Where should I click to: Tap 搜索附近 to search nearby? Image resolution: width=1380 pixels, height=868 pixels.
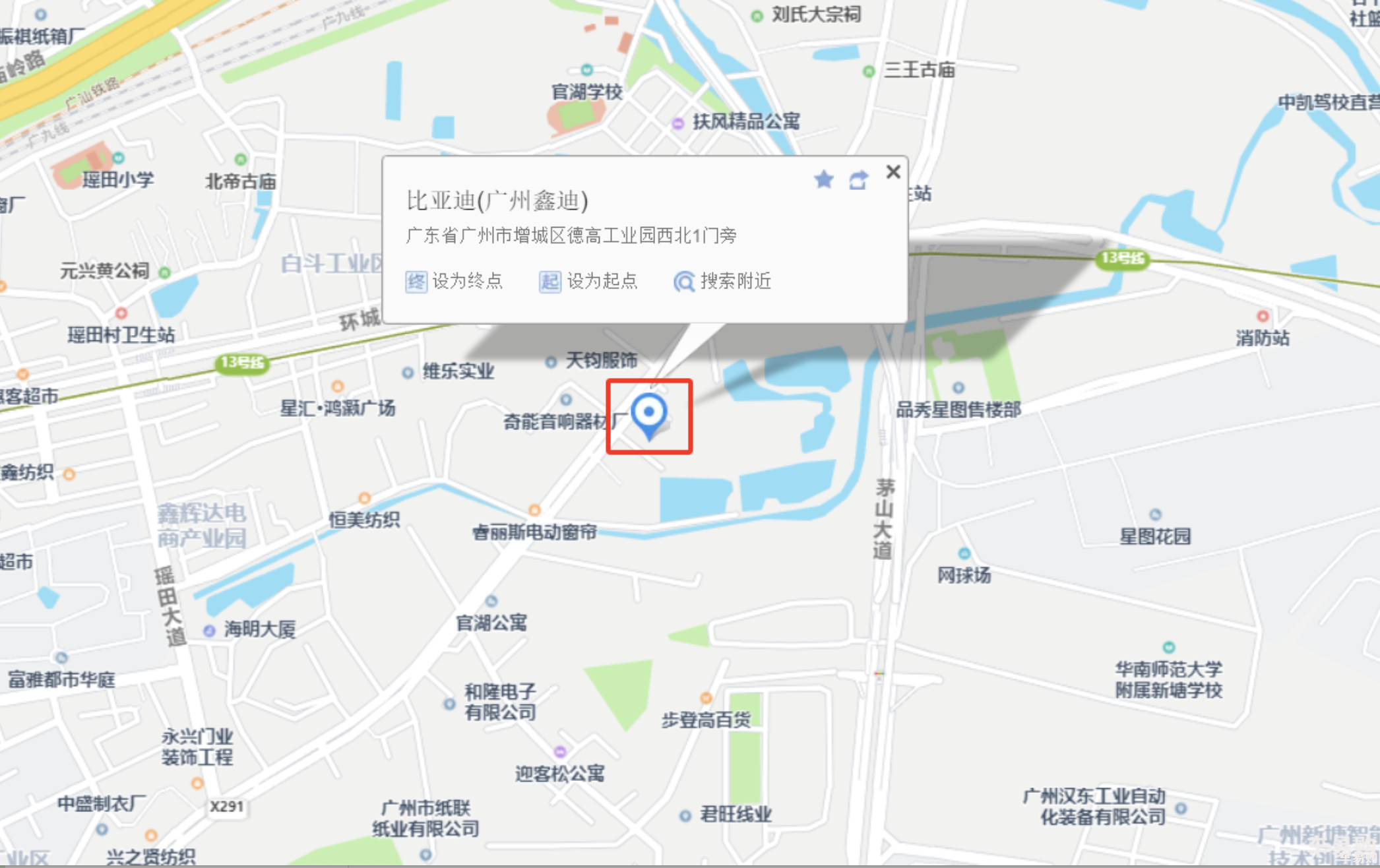722,281
